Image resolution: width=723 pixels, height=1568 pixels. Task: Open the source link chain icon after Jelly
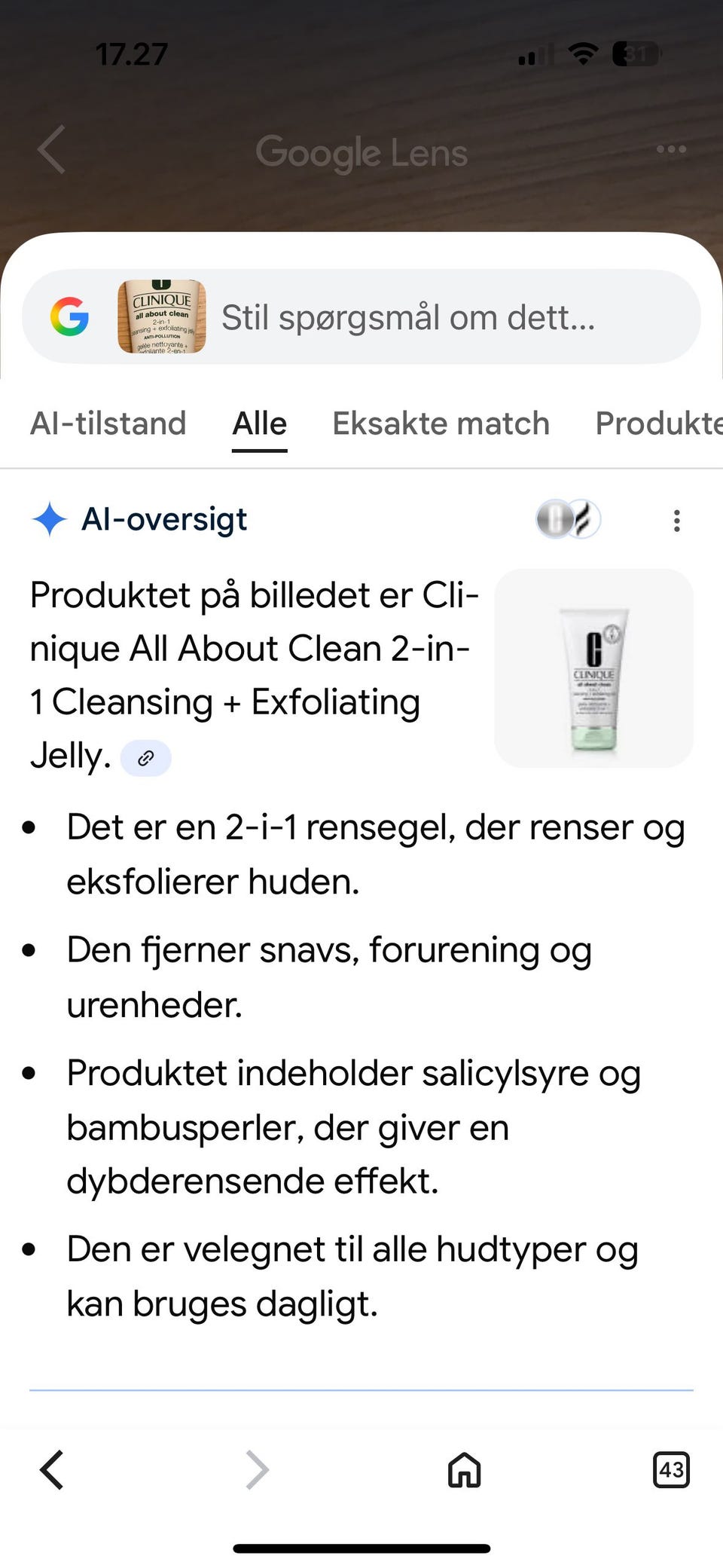[x=147, y=756]
